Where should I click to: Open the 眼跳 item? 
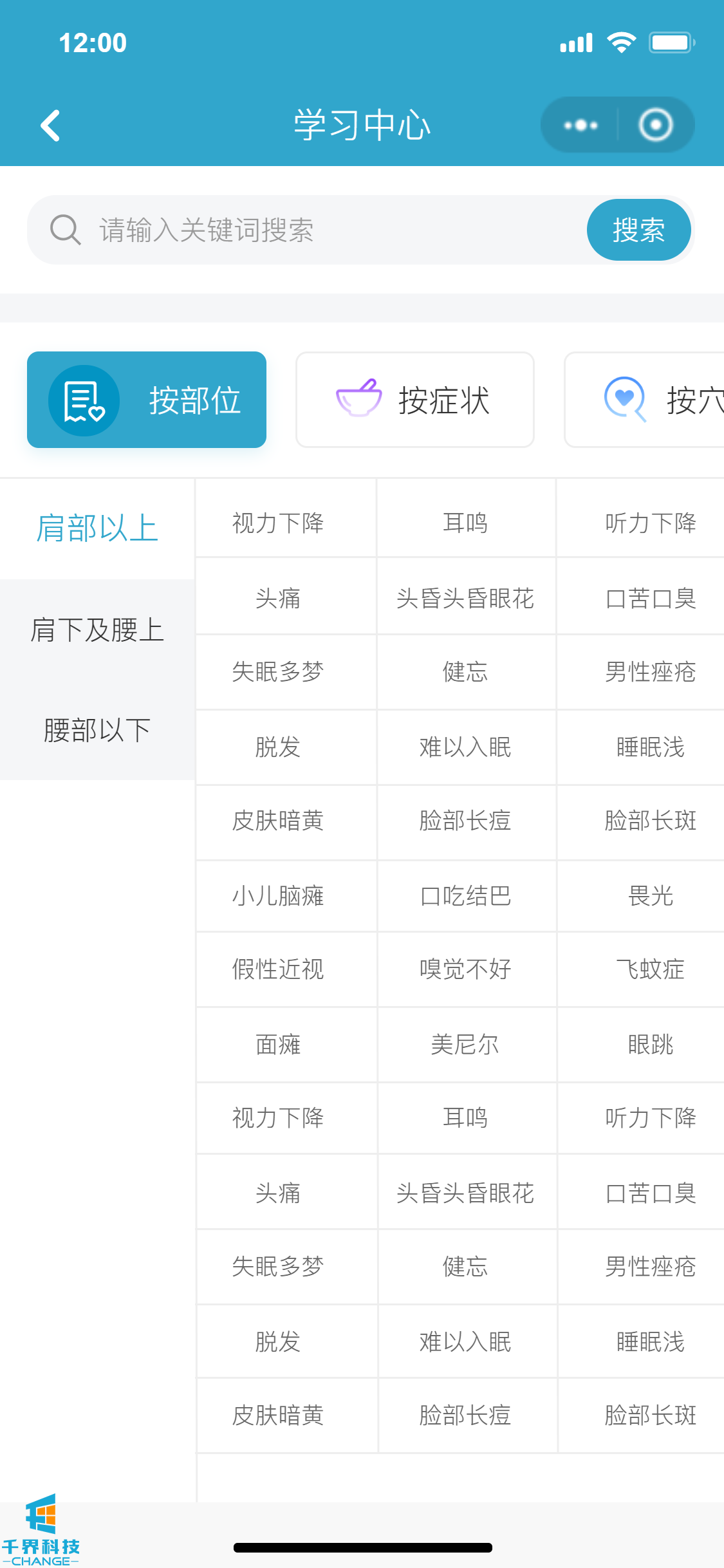click(x=650, y=1045)
